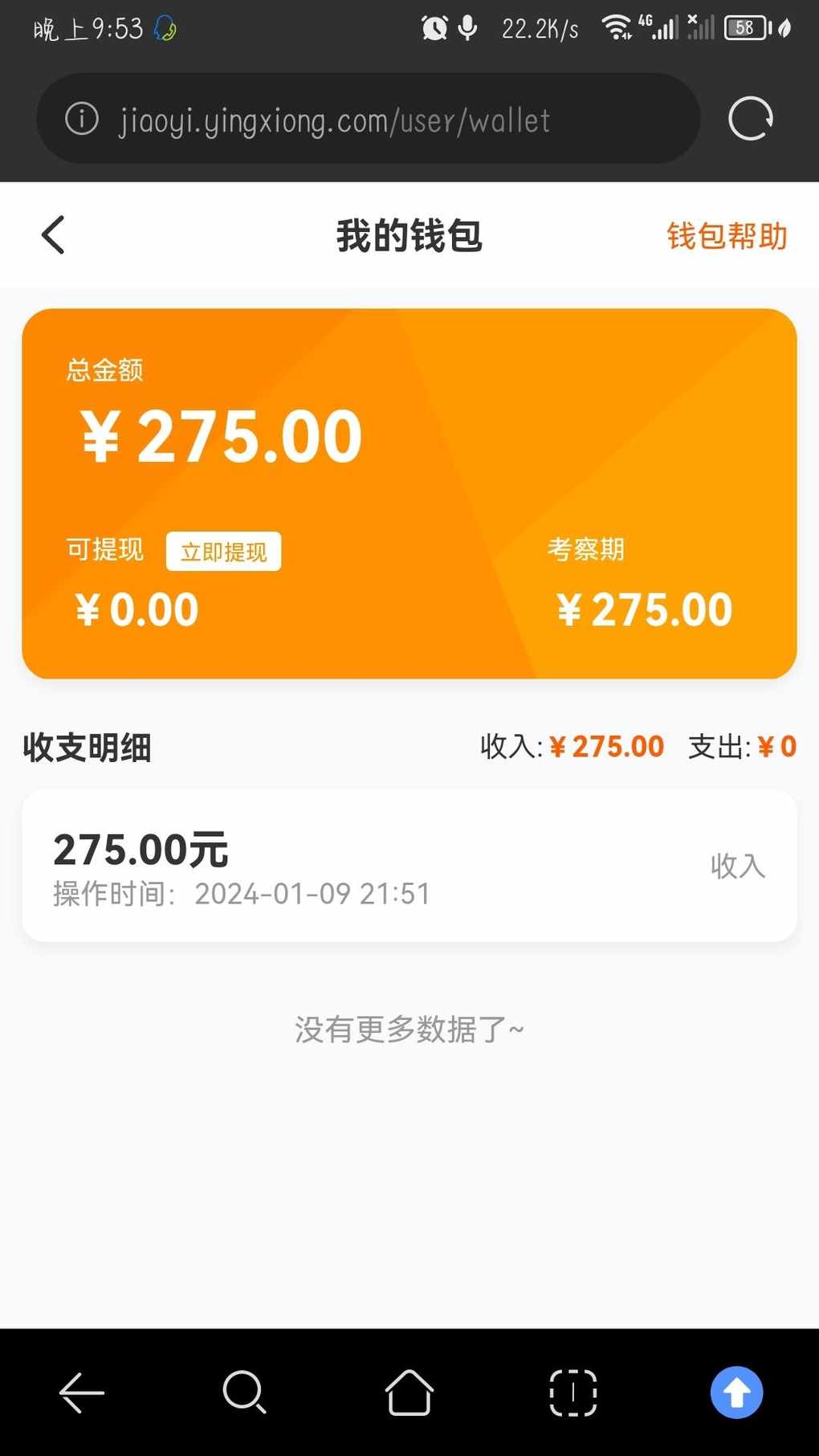Tap the browser back arrow at bottom

point(82,1392)
